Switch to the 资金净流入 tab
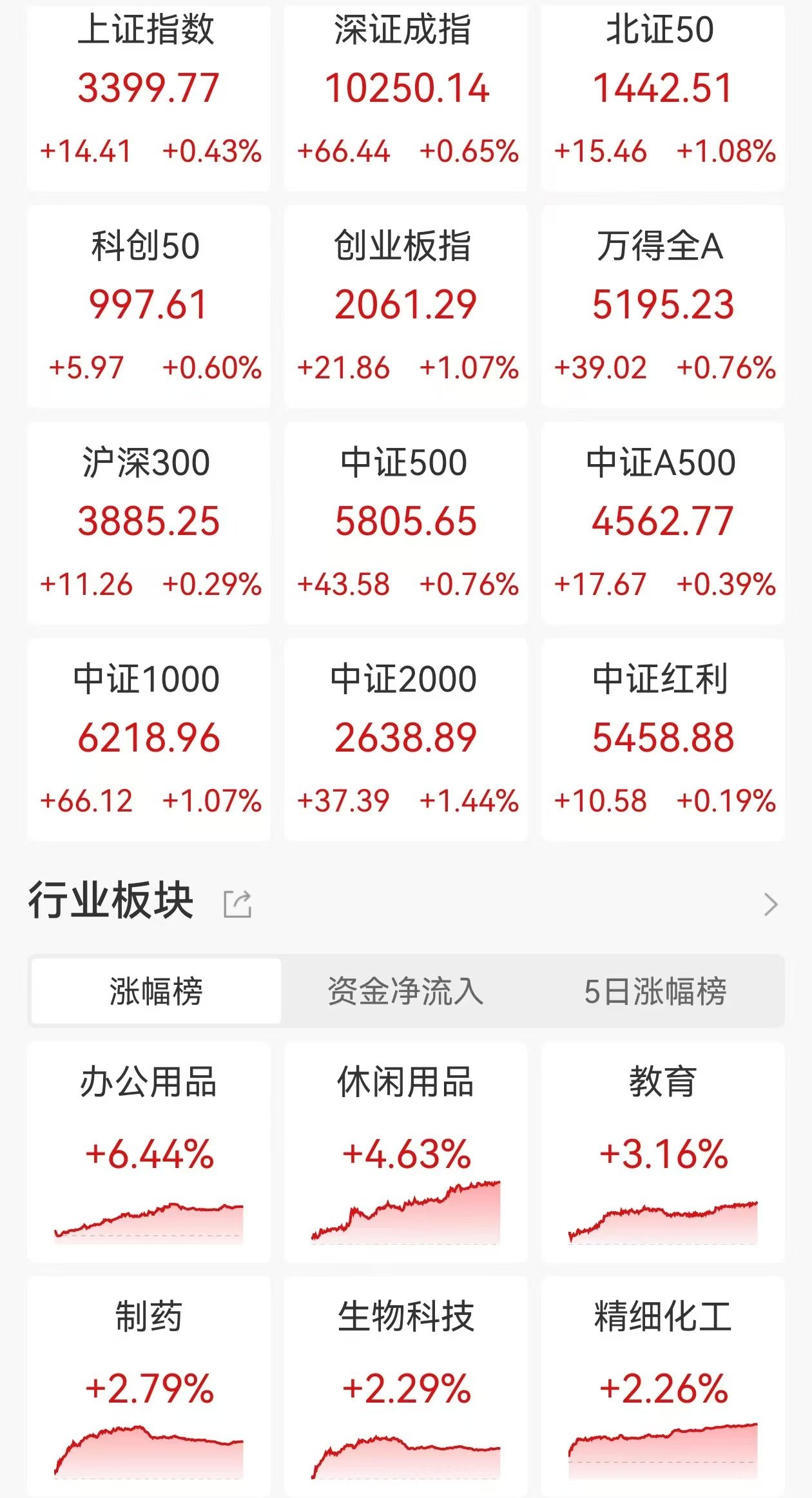The image size is (812, 1498). (405, 991)
